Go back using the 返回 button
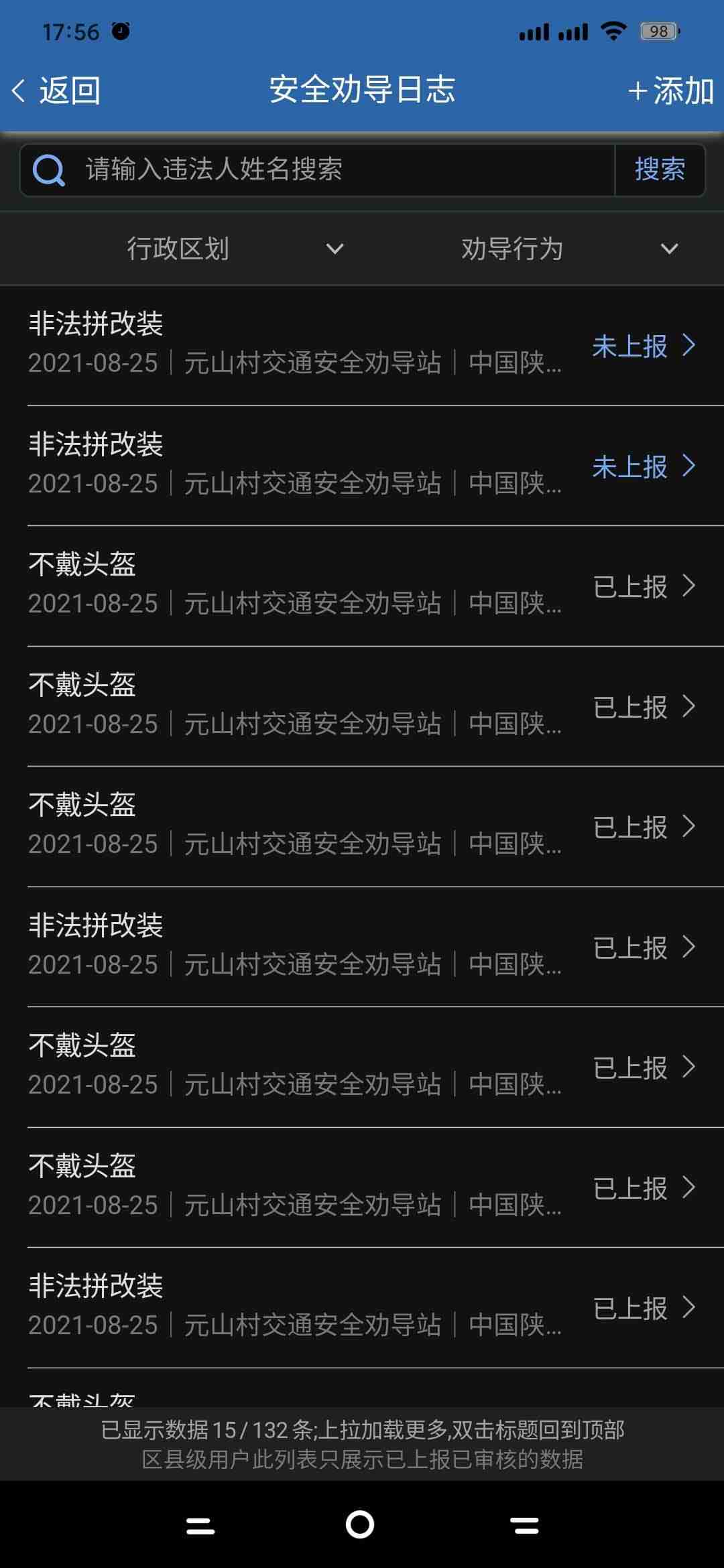Viewport: 724px width, 1568px height. click(x=56, y=90)
